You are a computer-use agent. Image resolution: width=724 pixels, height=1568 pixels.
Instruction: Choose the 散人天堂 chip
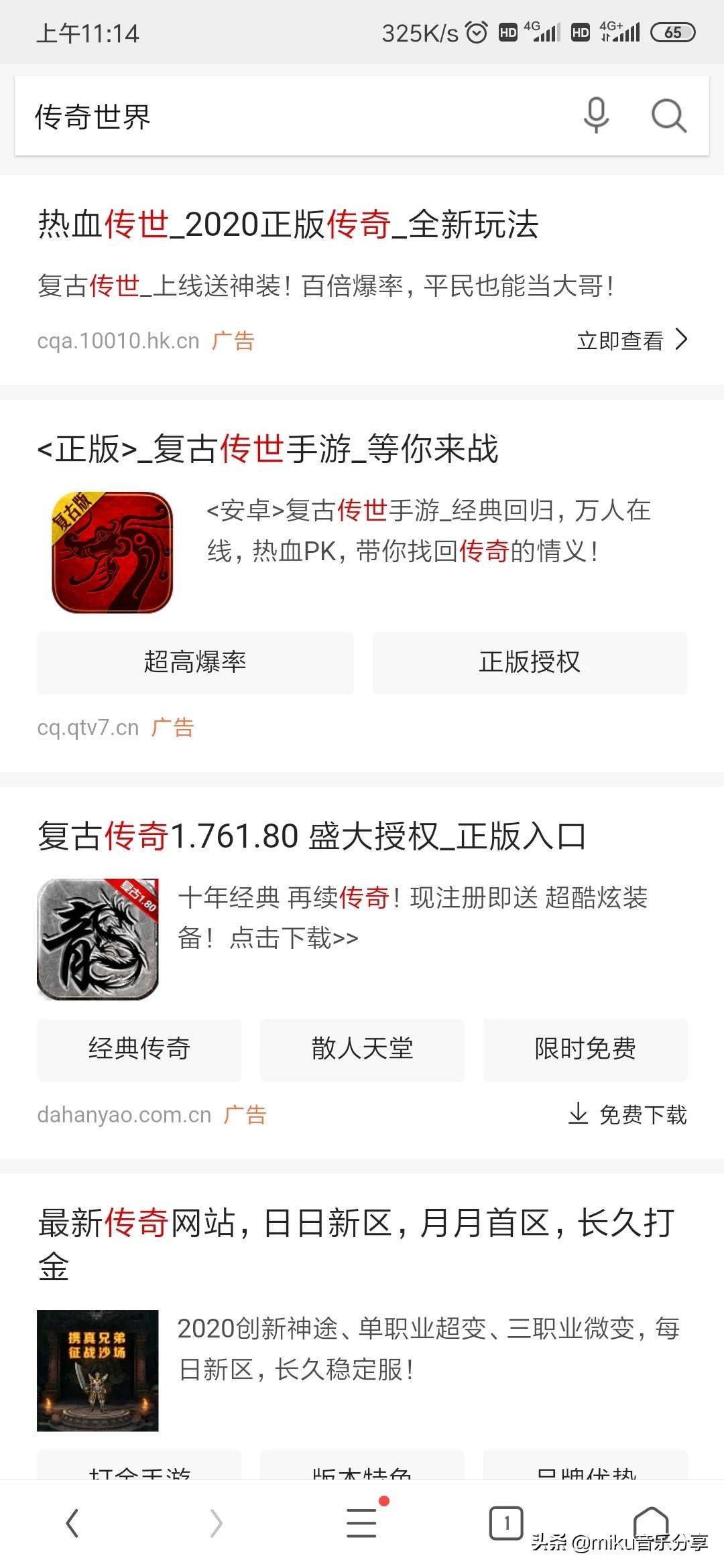(362, 1049)
